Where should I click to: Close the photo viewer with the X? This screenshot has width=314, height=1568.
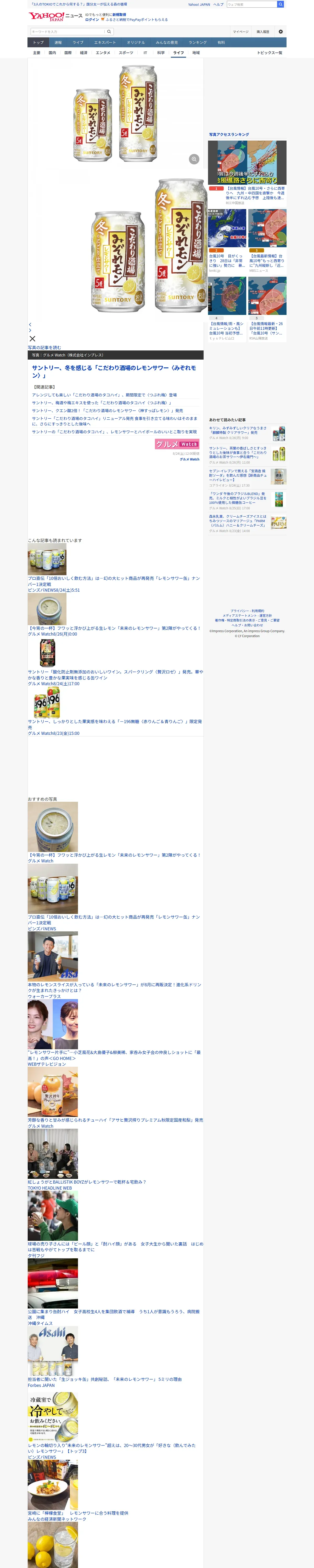tap(32, 338)
